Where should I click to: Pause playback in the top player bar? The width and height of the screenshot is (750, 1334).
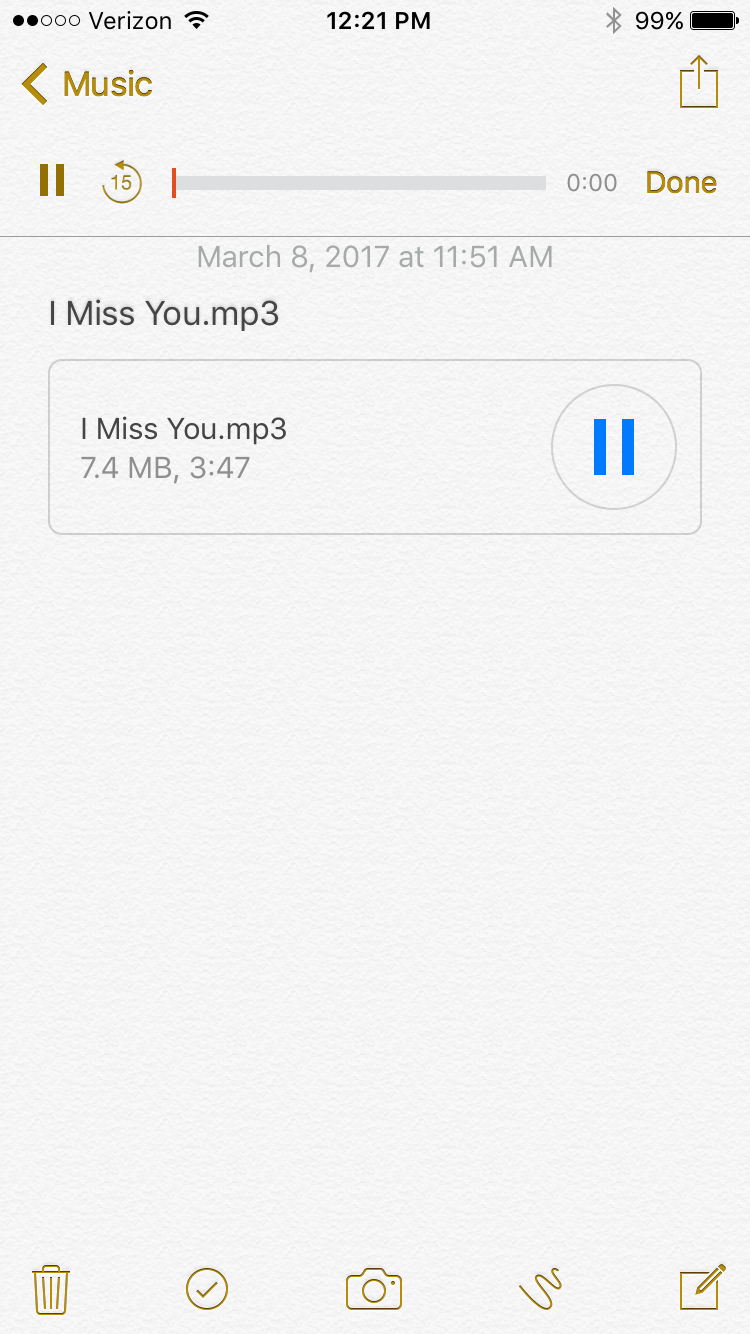pos(52,181)
